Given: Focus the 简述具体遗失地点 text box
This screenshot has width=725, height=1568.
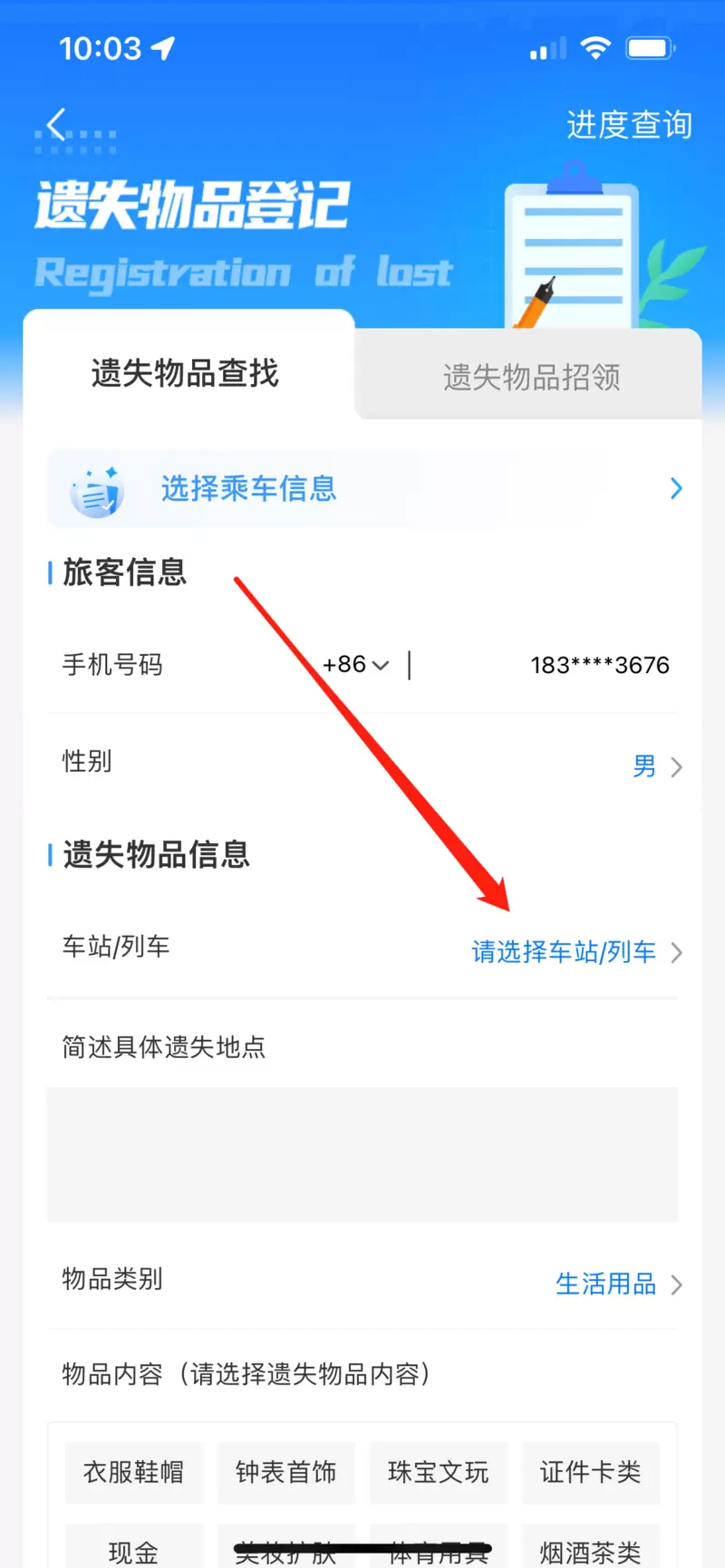Looking at the screenshot, I should pos(362,1154).
